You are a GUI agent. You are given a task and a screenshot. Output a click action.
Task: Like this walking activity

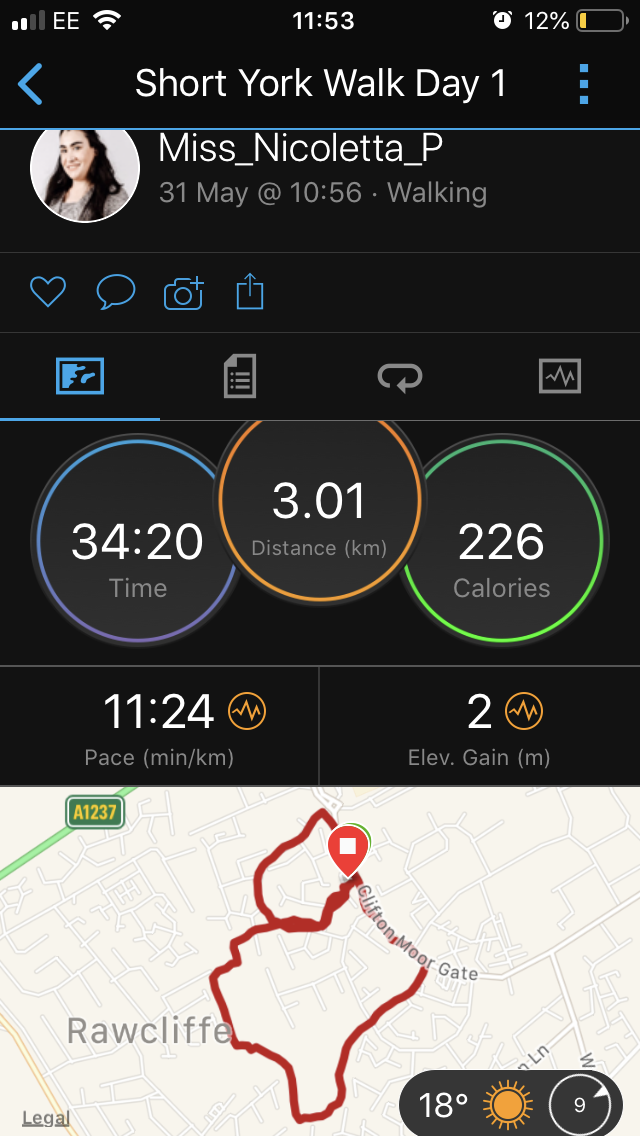pyautogui.click(x=47, y=293)
